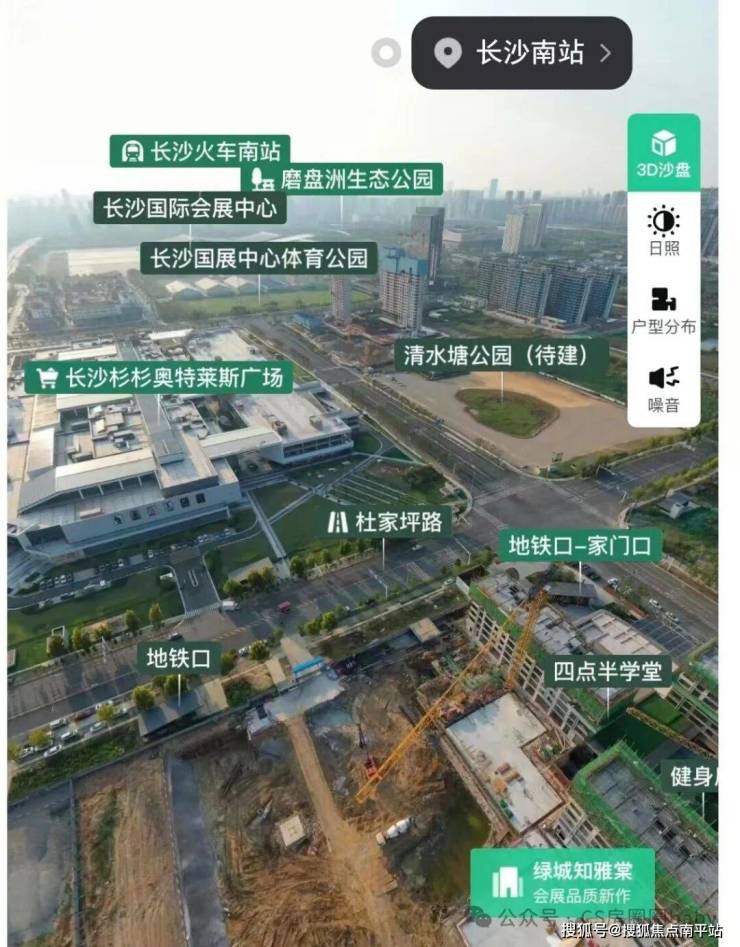The height and width of the screenshot is (947, 740).
Task: Open the 噪音 noise view
Action: tap(663, 389)
